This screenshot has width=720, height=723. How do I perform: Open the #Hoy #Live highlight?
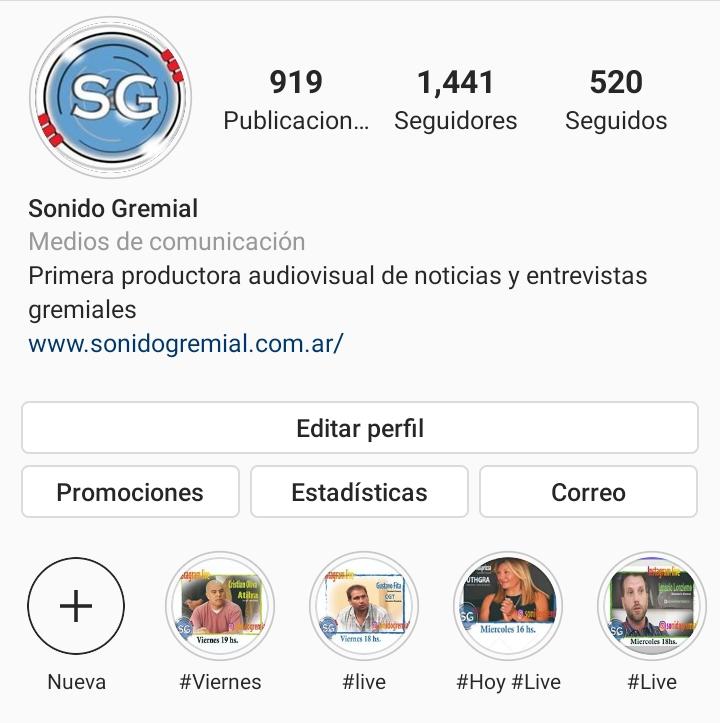click(x=508, y=606)
